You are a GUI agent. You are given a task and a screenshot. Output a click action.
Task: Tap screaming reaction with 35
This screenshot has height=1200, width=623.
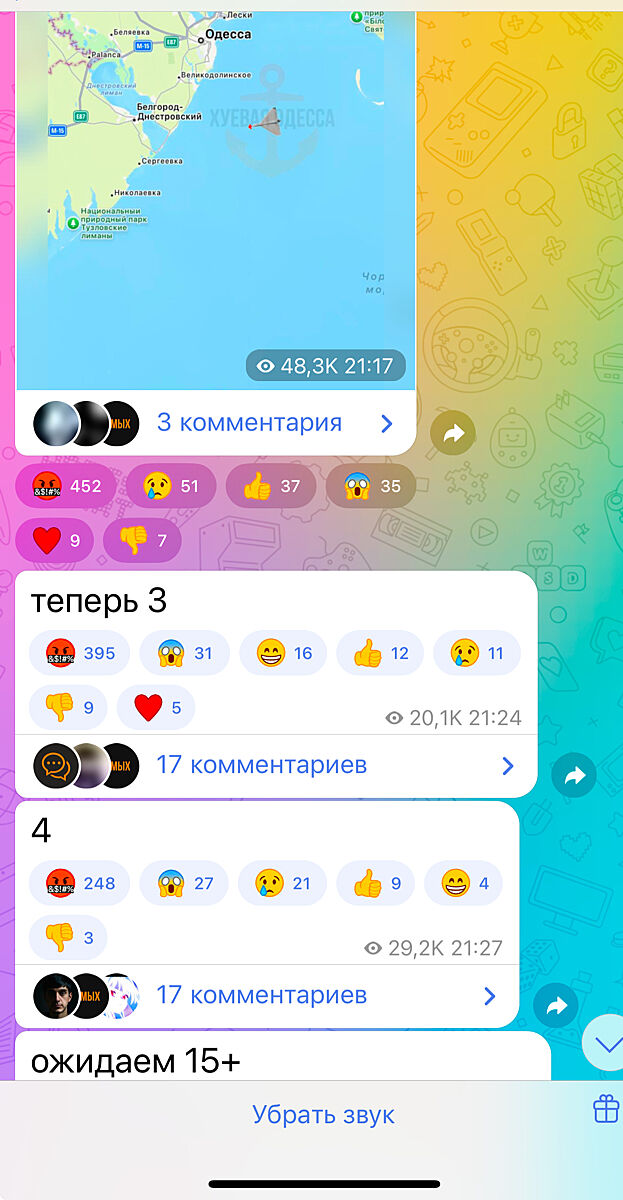[371, 486]
